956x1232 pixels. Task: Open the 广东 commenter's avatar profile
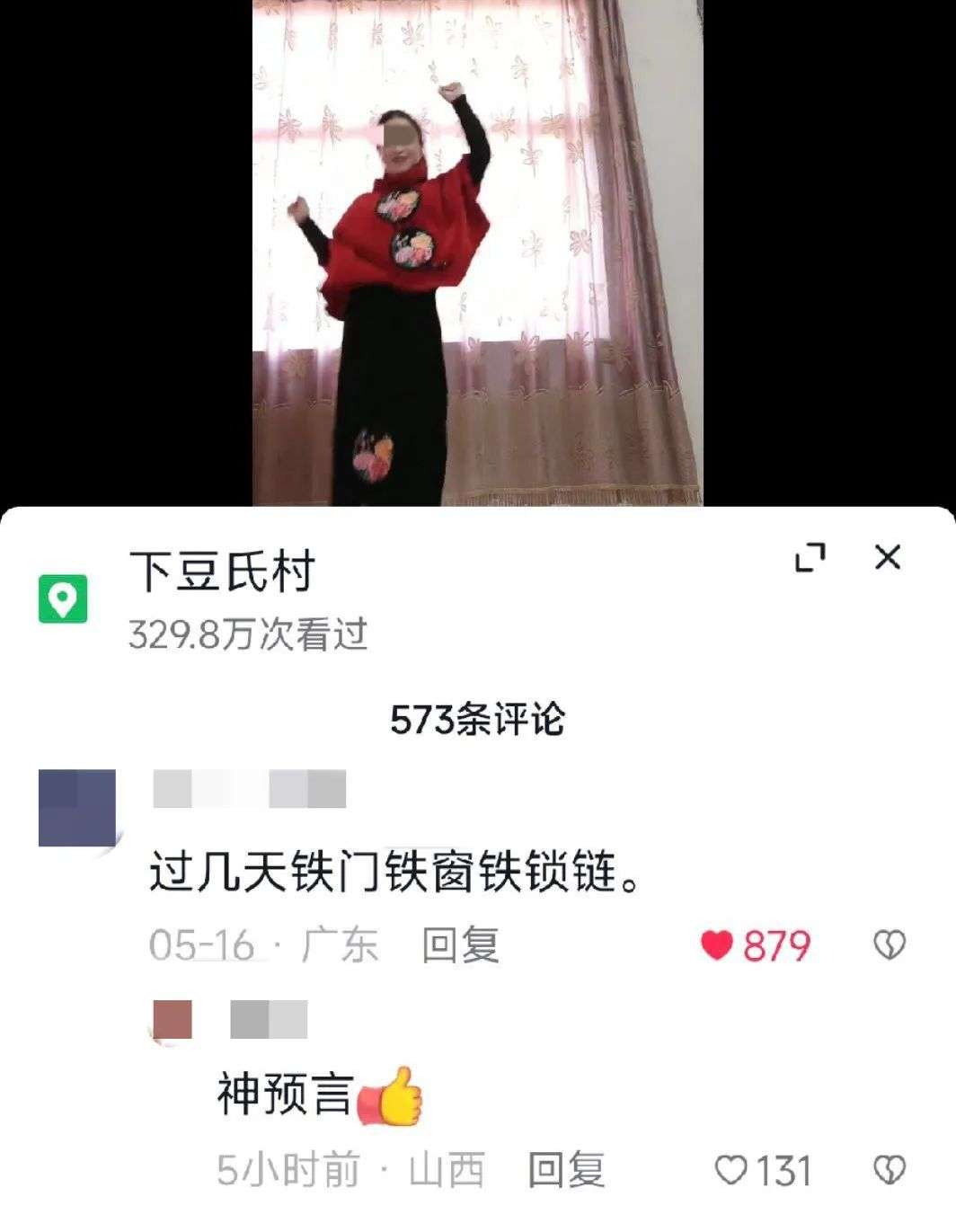click(77, 808)
